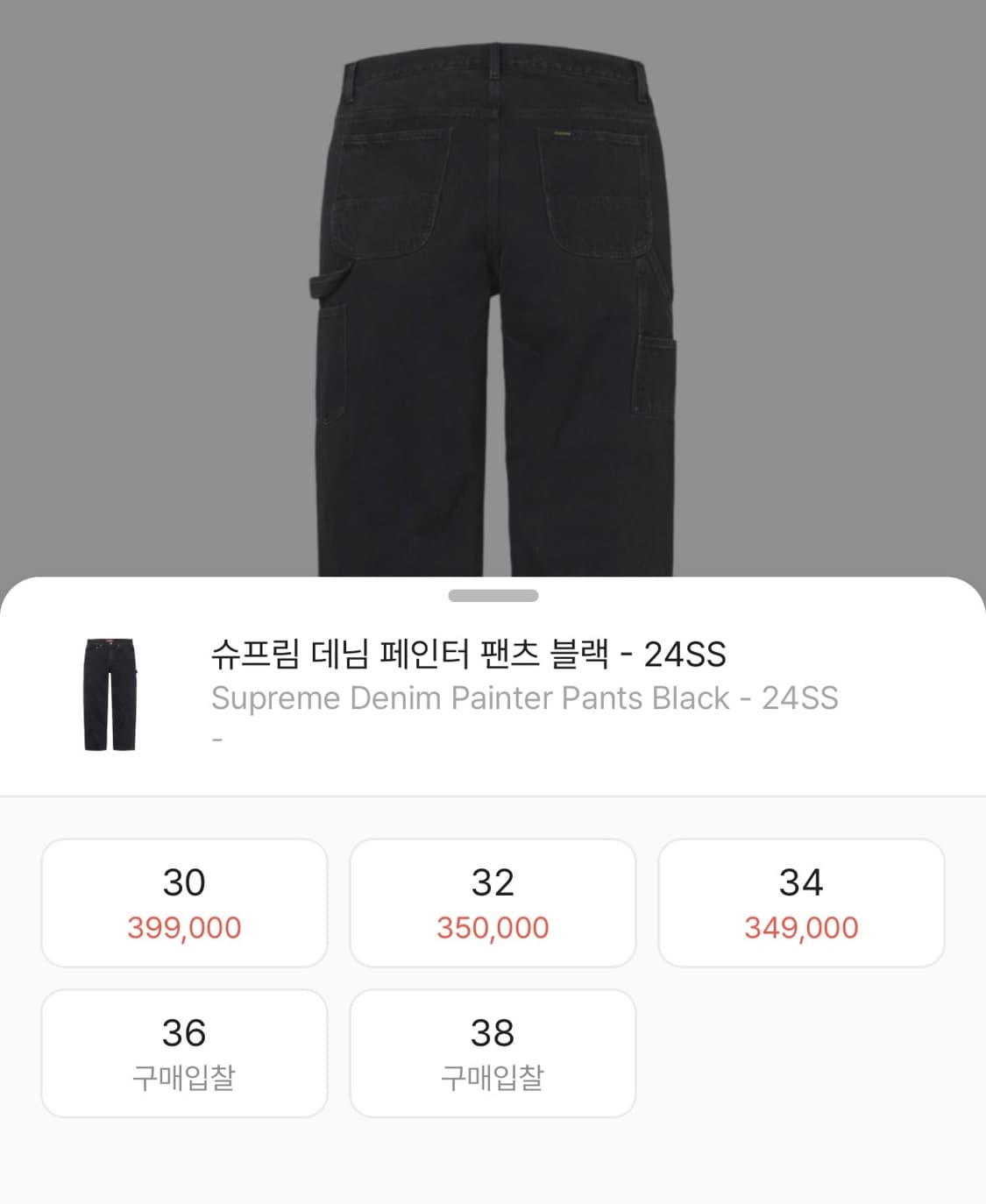Viewport: 986px width, 1204px height.
Task: Click the size 36 card
Action: point(184,1052)
